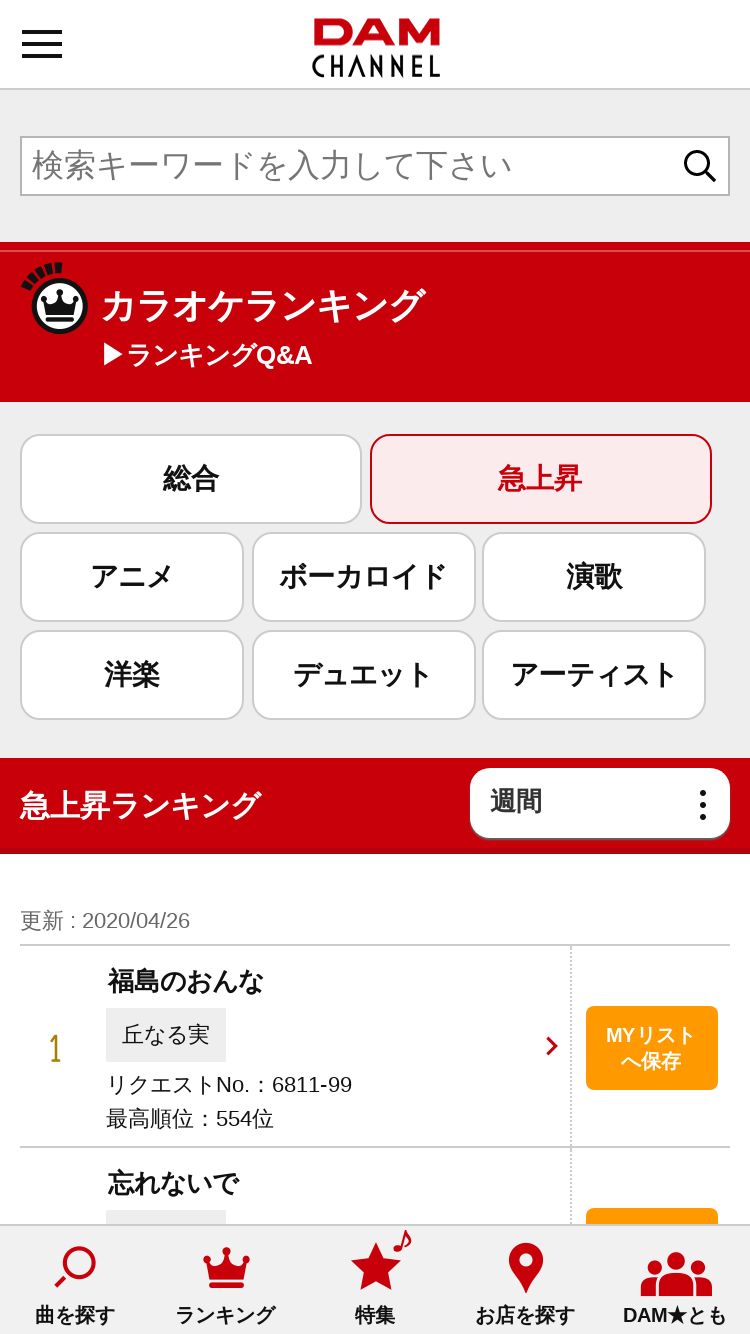Switch to the 総合 ranking
Image resolution: width=750 pixels, height=1334 pixels.
tap(191, 479)
